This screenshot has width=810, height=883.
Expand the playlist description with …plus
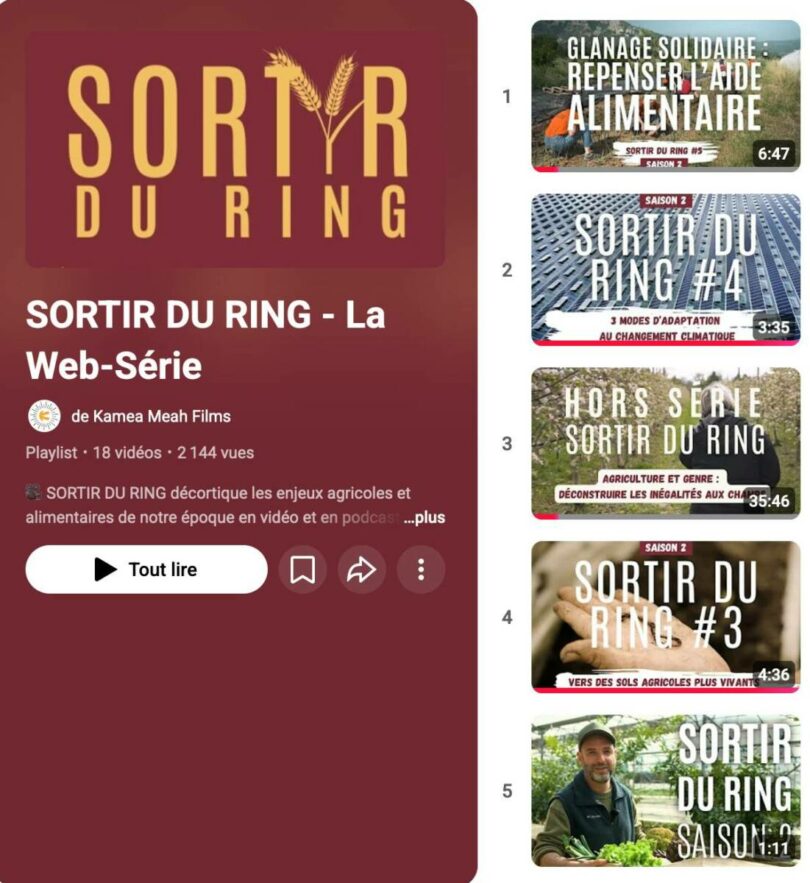[424, 518]
